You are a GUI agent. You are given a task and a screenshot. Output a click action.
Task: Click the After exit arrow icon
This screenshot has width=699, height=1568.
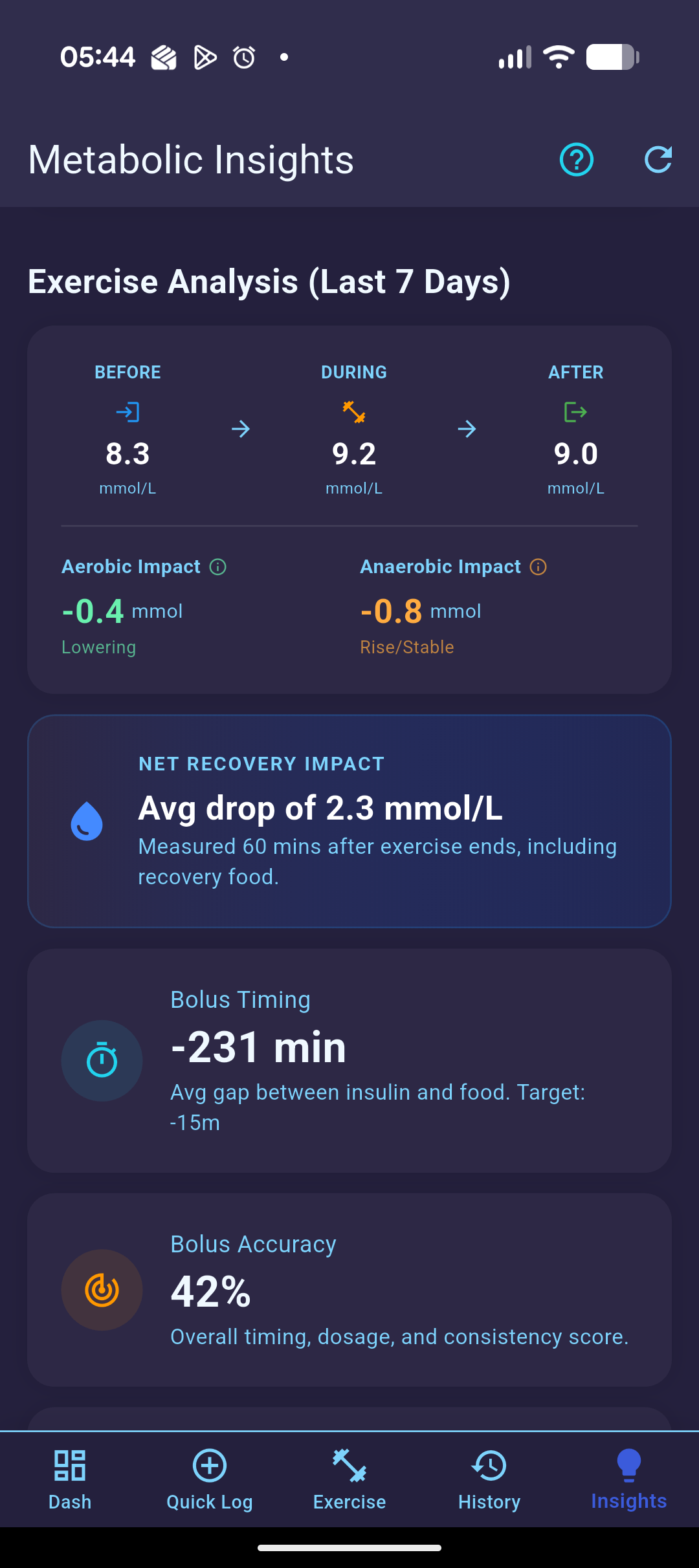575,412
